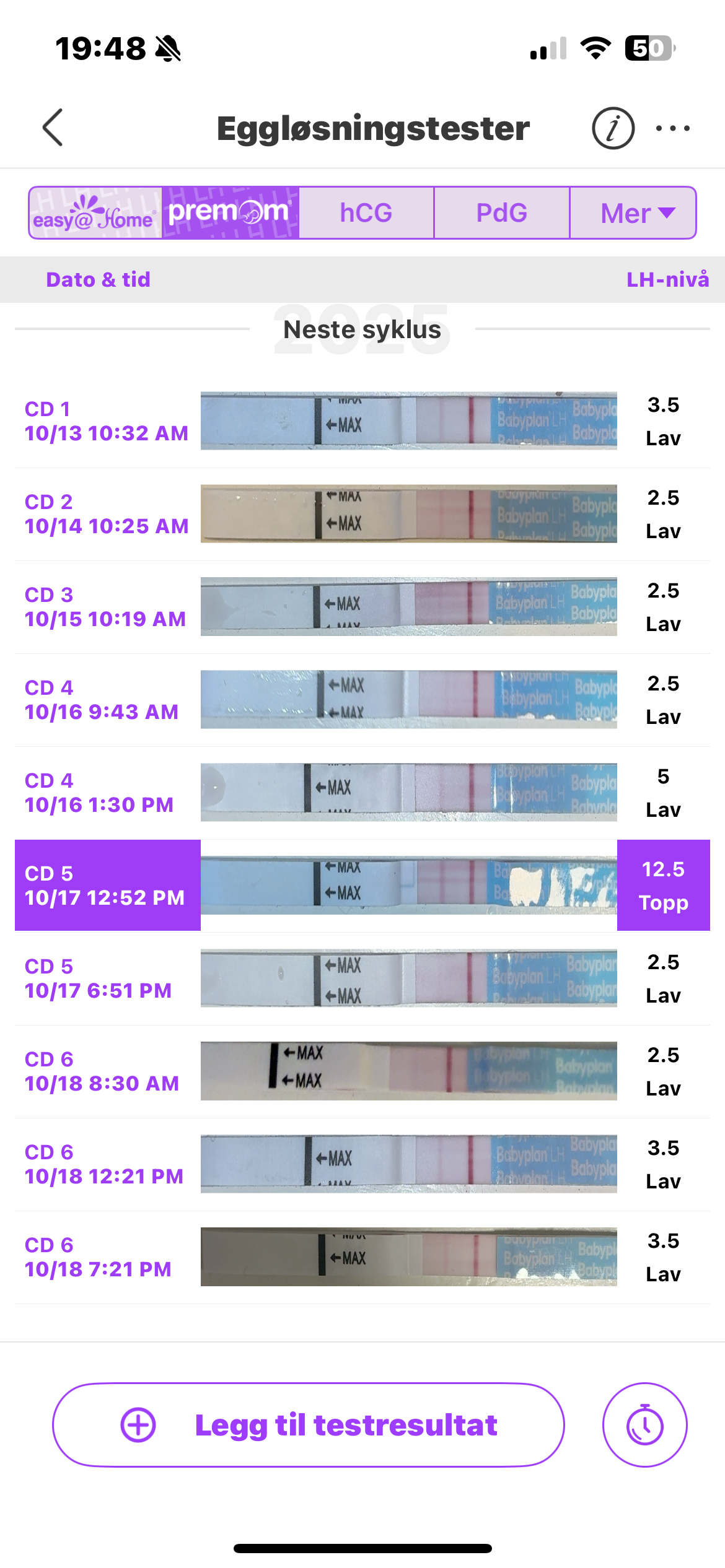Image resolution: width=725 pixels, height=1568 pixels.
Task: Open the timer button
Action: pyautogui.click(x=644, y=1425)
